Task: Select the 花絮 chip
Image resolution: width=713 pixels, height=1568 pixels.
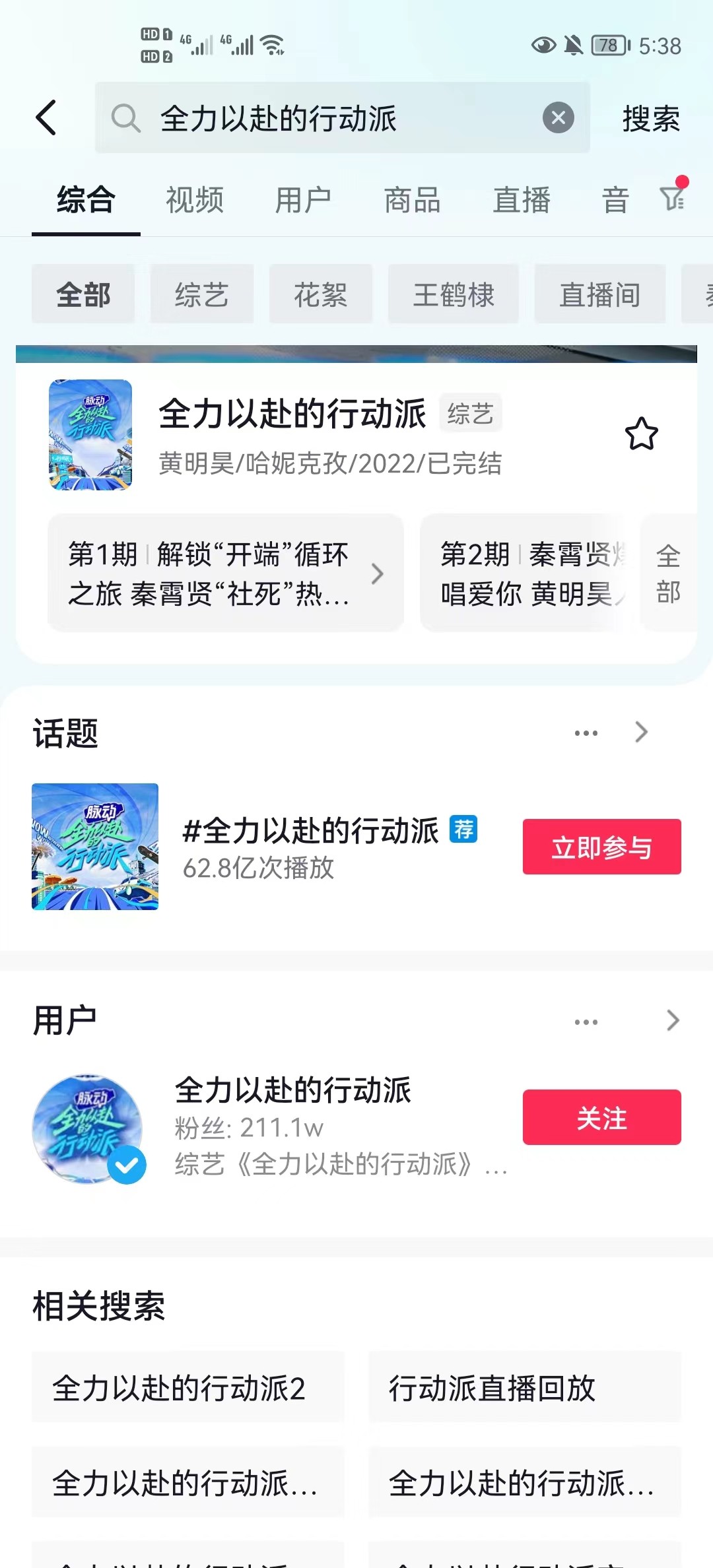Action: (321, 294)
